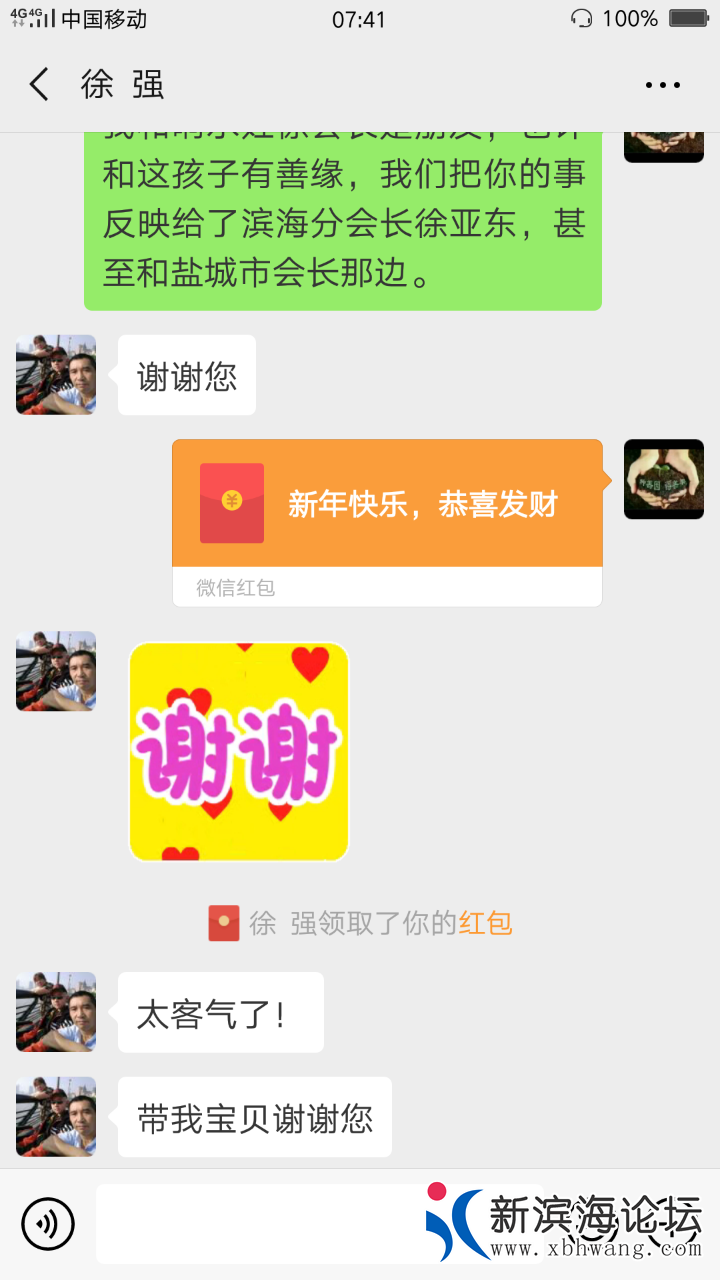Open the 红包 link in the notice
The width and height of the screenshot is (720, 1280).
pyautogui.click(x=485, y=923)
